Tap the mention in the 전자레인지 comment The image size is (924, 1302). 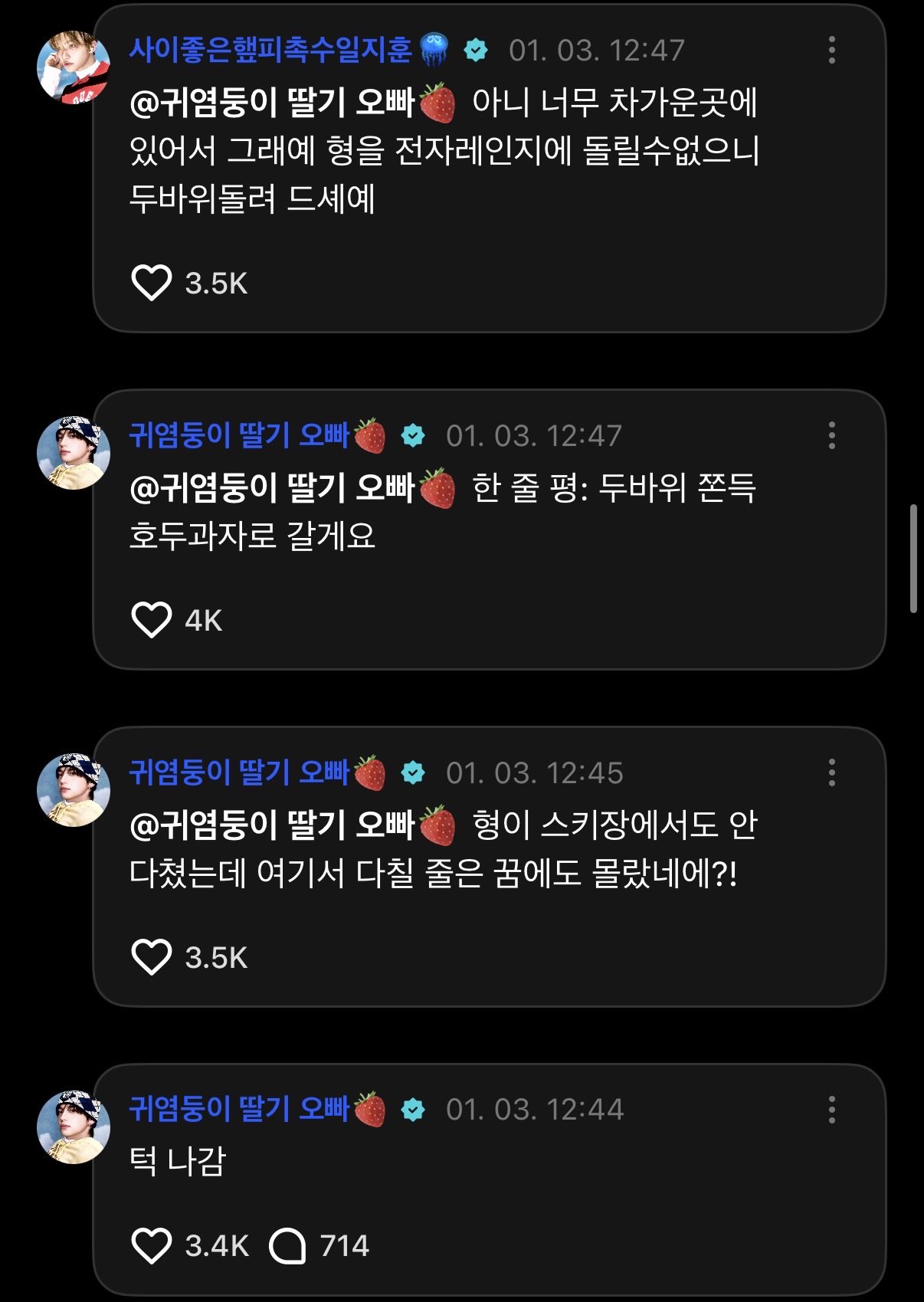[x=293, y=103]
